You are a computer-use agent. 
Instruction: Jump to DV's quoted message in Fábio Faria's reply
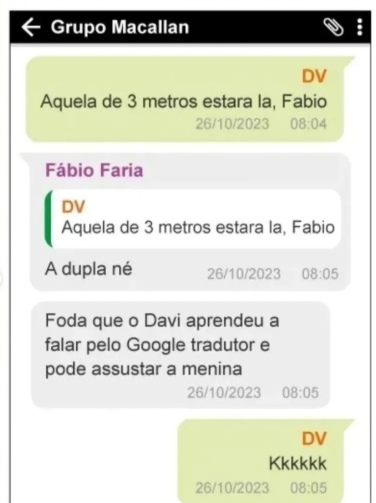click(x=193, y=219)
